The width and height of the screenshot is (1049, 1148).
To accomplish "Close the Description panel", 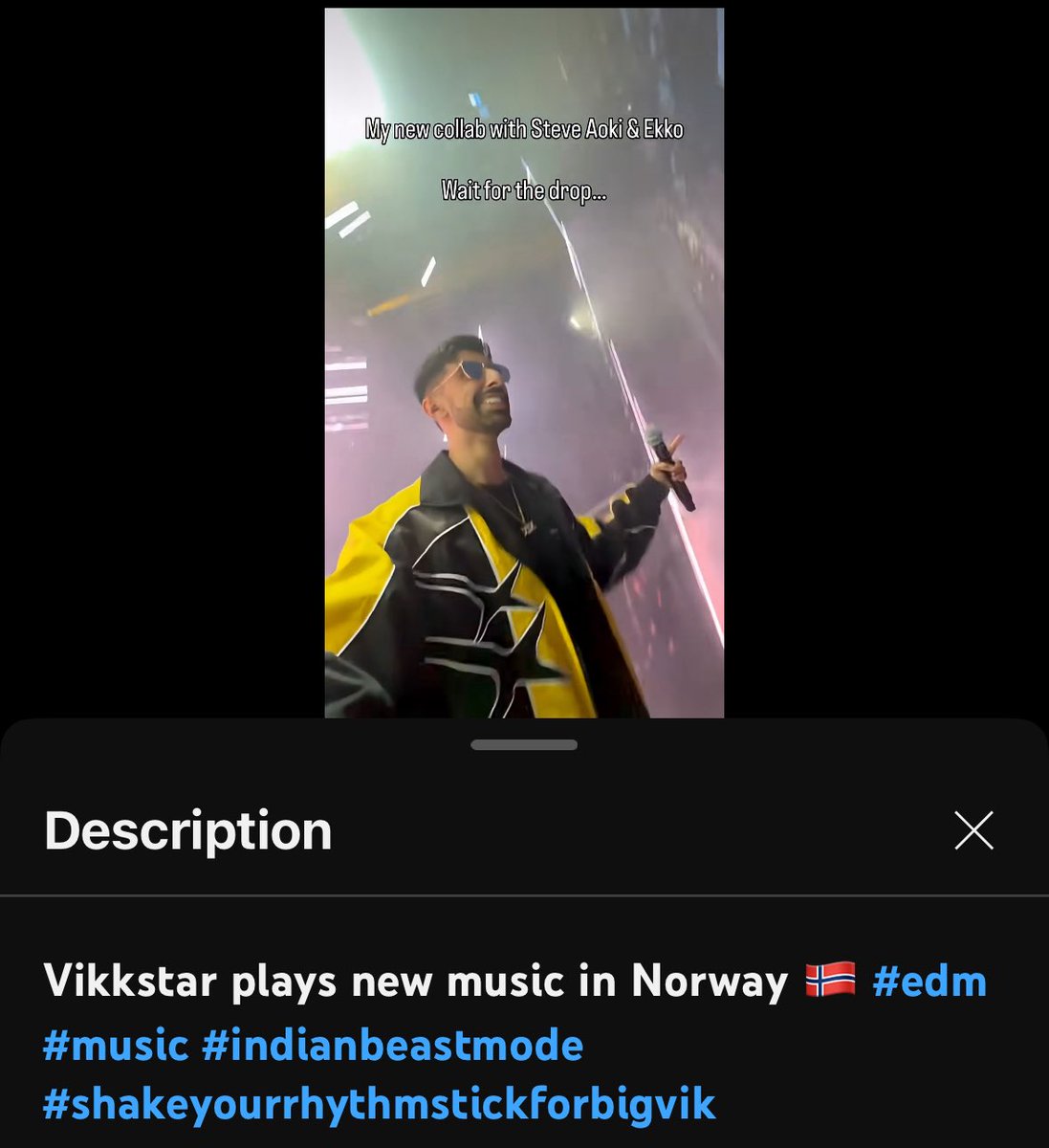I will point(973,830).
